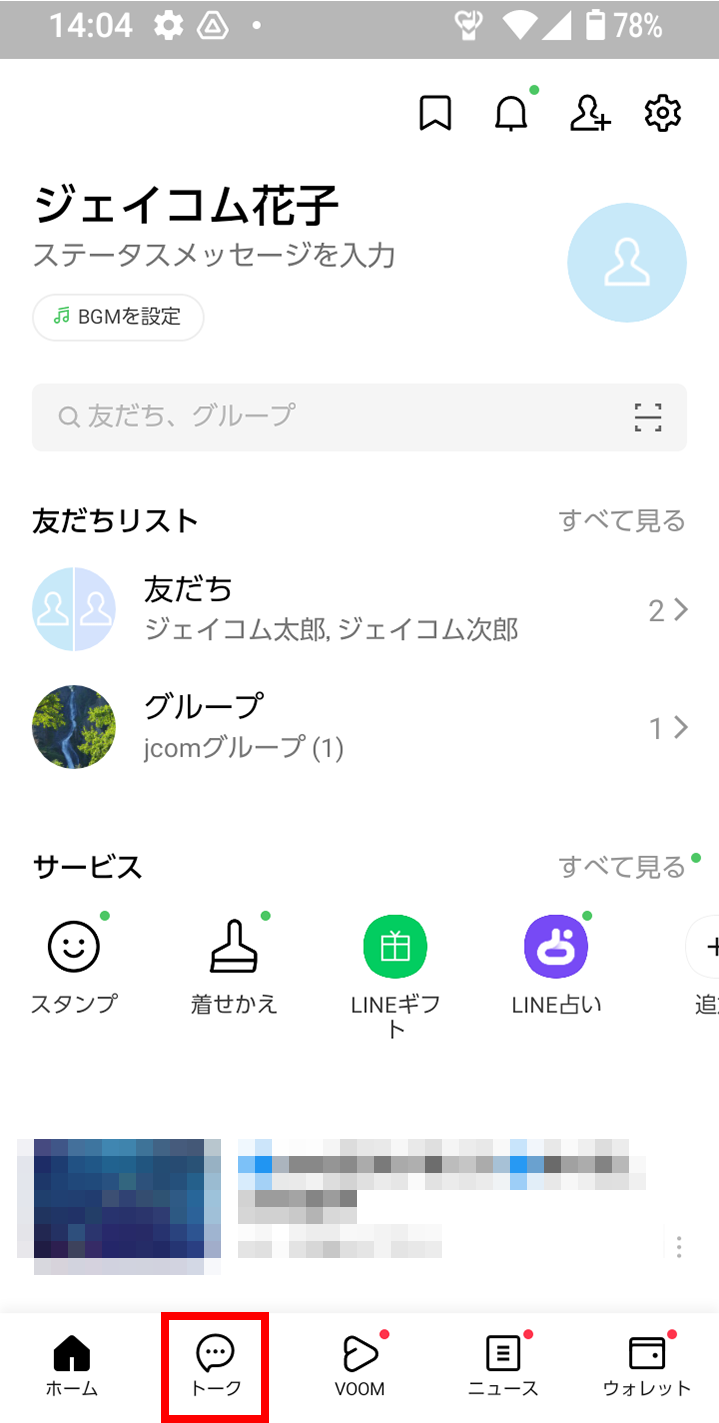
Task: Open the settings gear
Action: [x=663, y=113]
